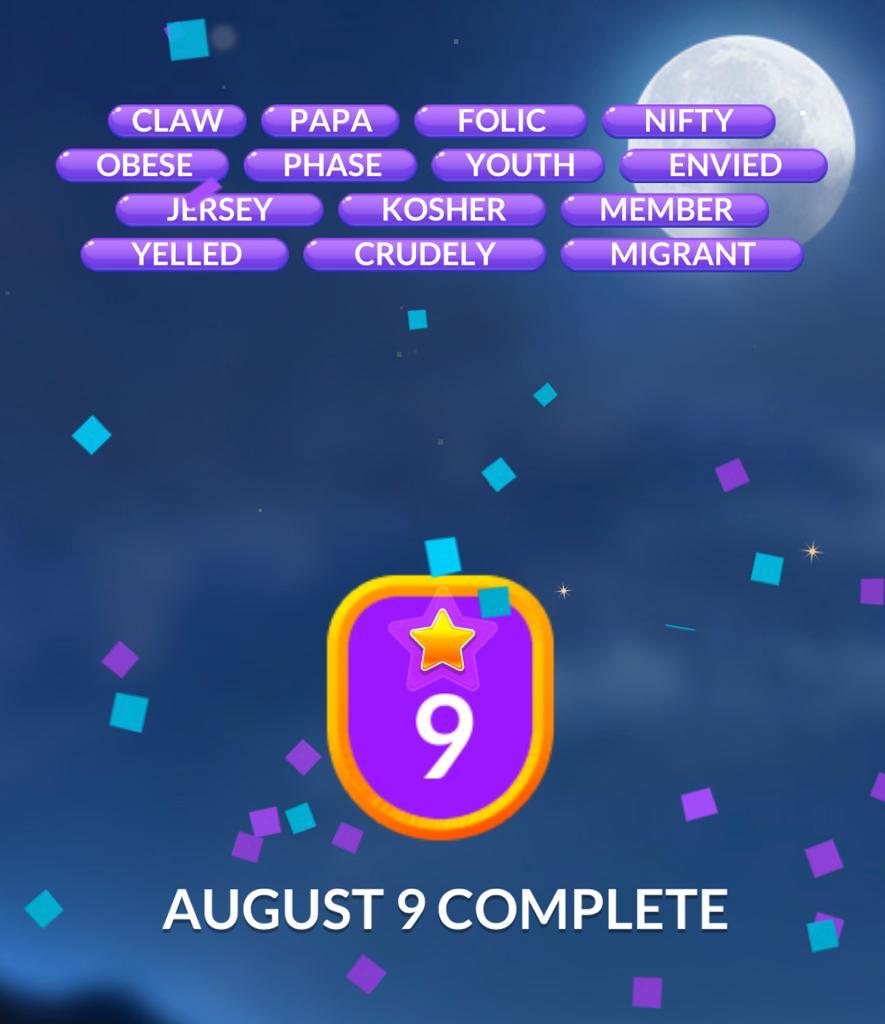The width and height of the screenshot is (885, 1024).
Task: Select the FOLIC word chip
Action: pos(500,121)
